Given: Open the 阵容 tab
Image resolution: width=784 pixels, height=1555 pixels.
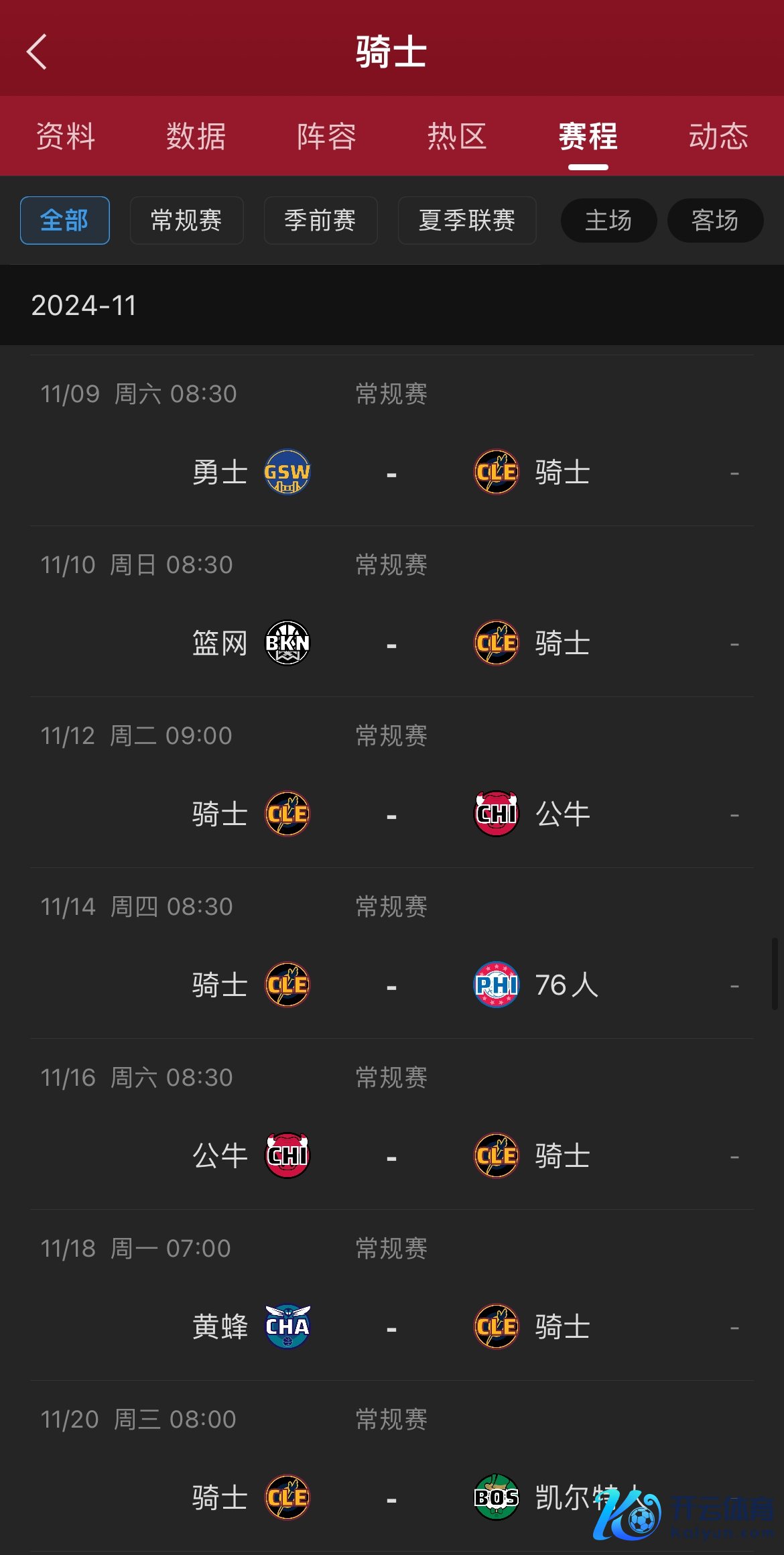Looking at the screenshot, I should [x=327, y=136].
